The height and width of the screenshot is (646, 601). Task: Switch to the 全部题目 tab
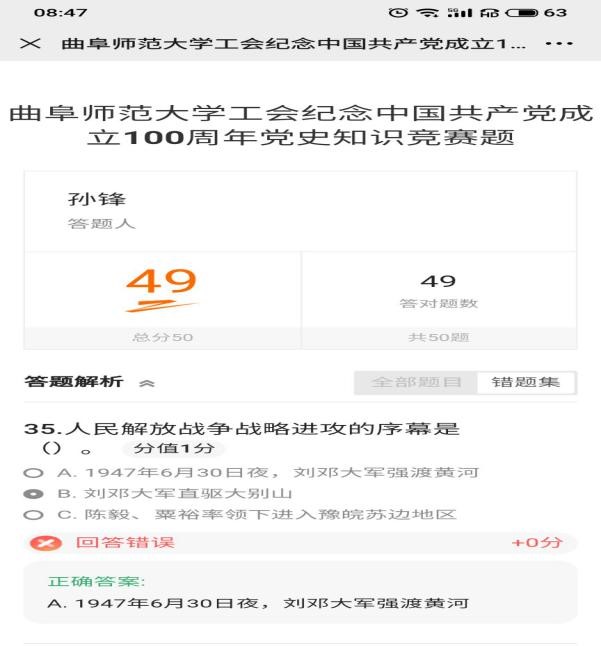(x=416, y=382)
